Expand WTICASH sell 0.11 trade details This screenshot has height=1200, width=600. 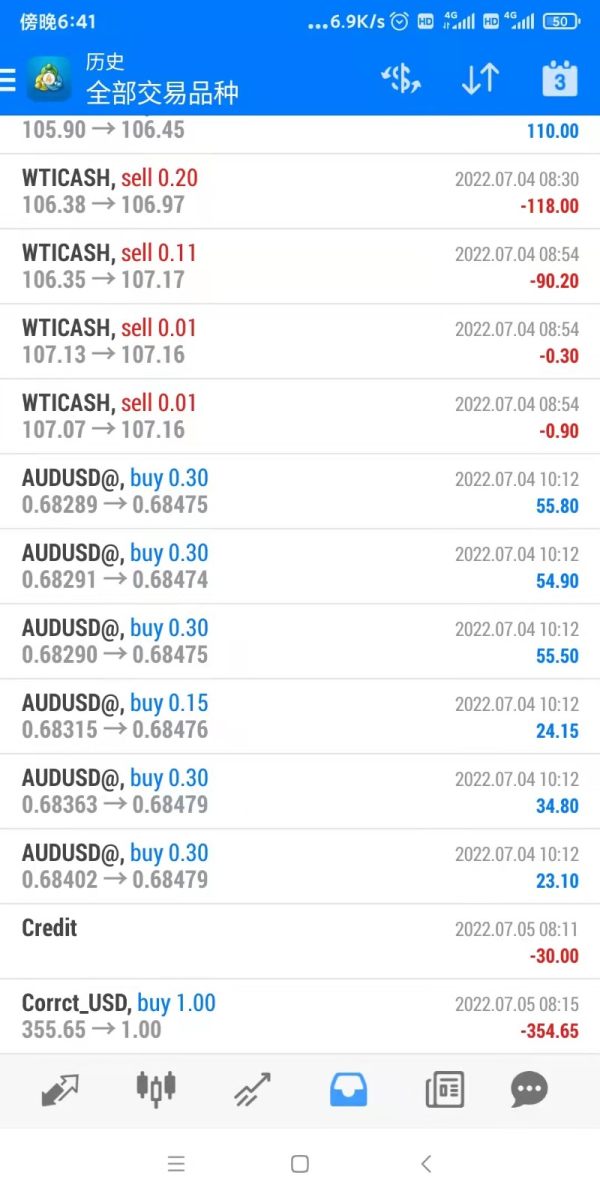point(300,266)
